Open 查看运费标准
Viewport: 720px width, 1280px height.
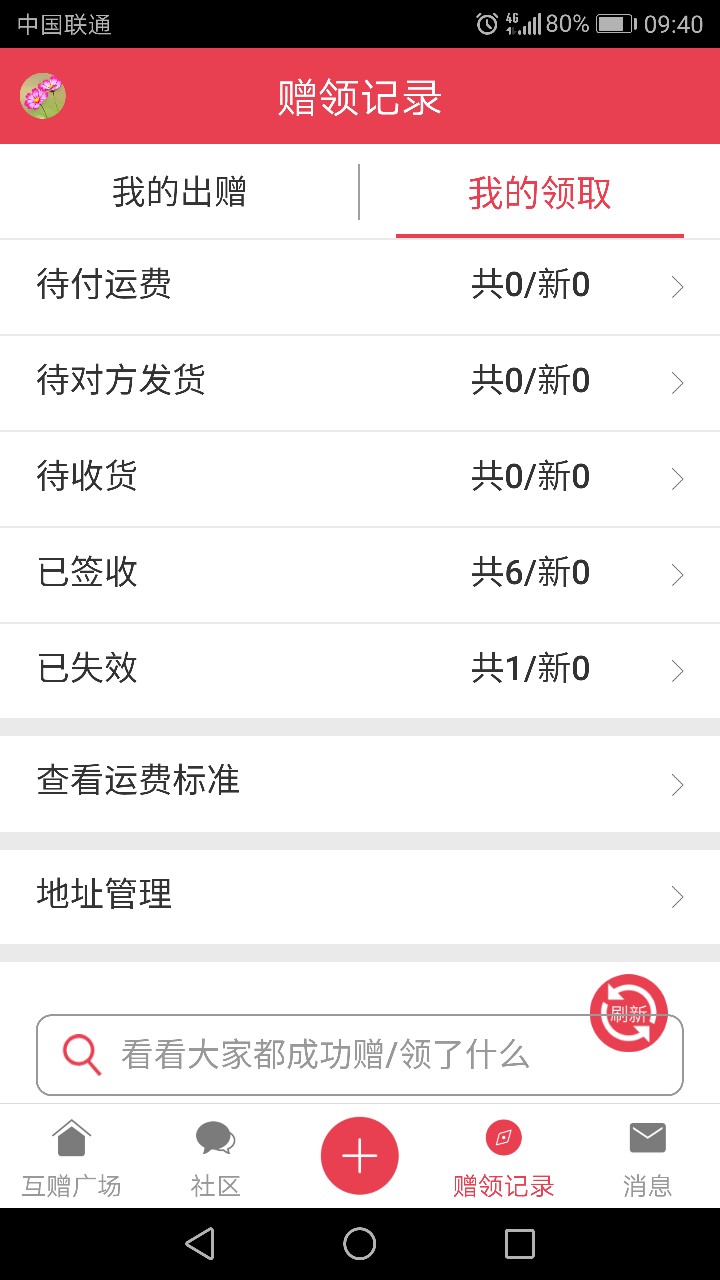[x=360, y=784]
